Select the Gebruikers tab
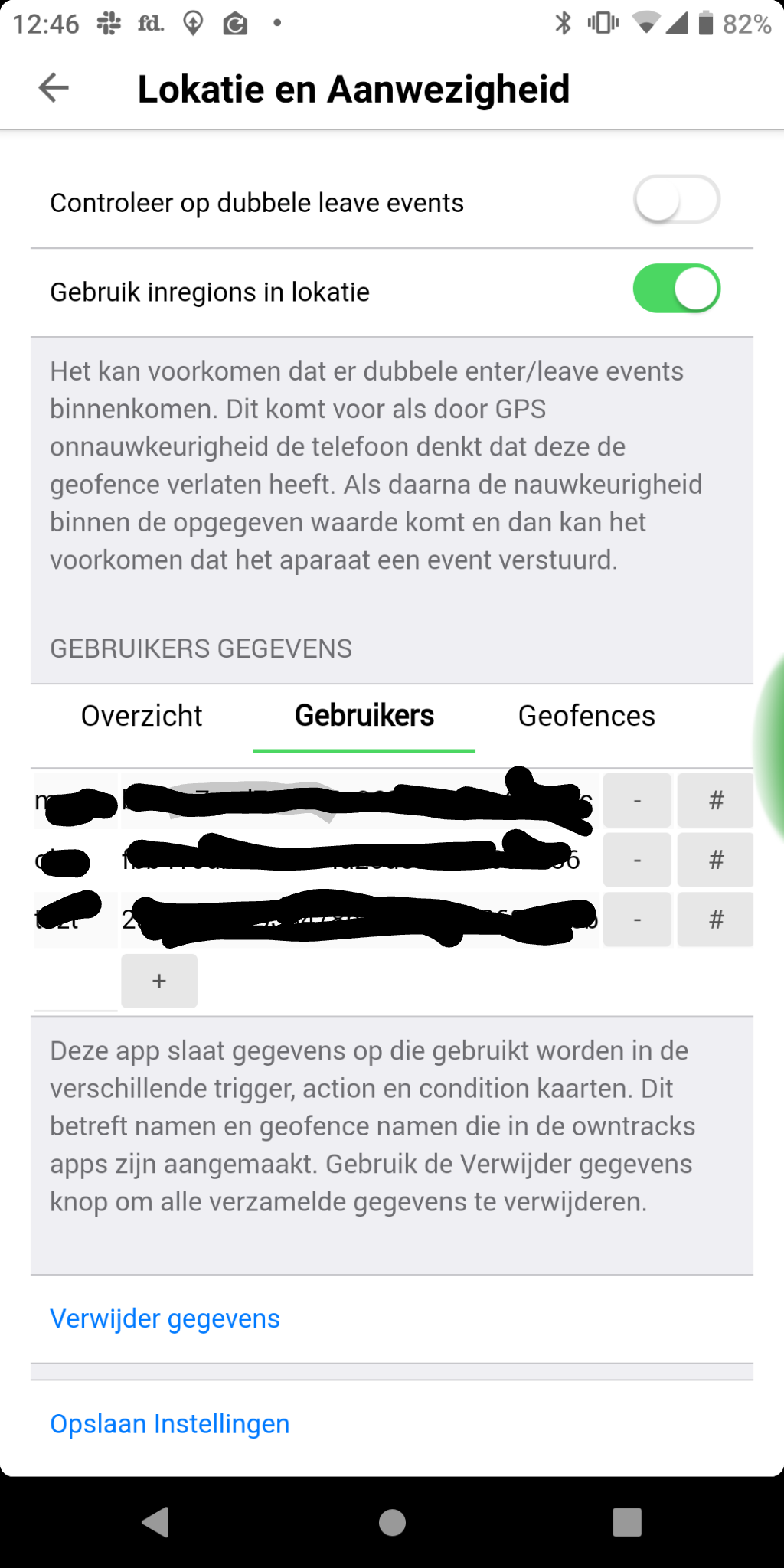The image size is (784, 1568). (x=364, y=717)
